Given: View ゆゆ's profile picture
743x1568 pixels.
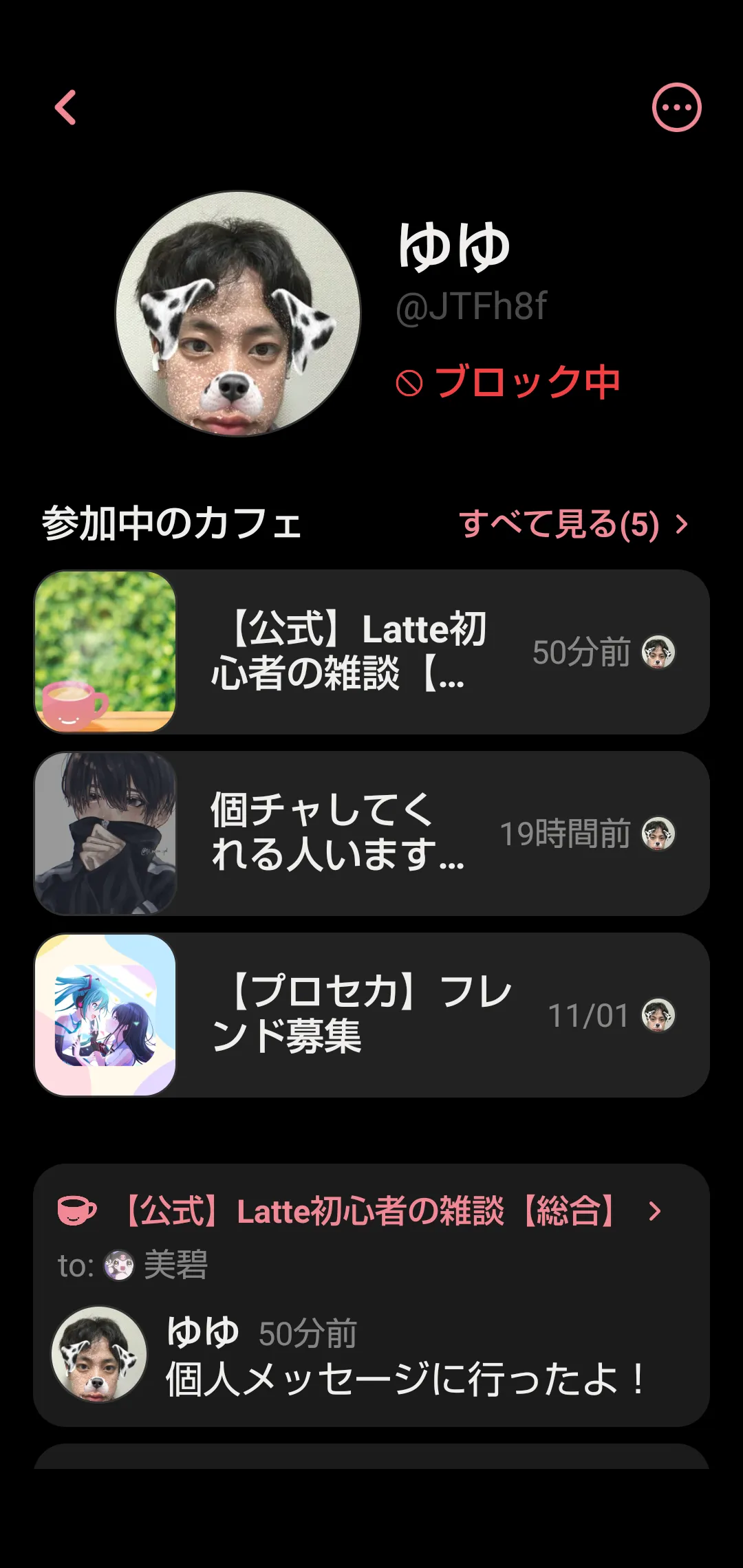Looking at the screenshot, I should point(238,314).
